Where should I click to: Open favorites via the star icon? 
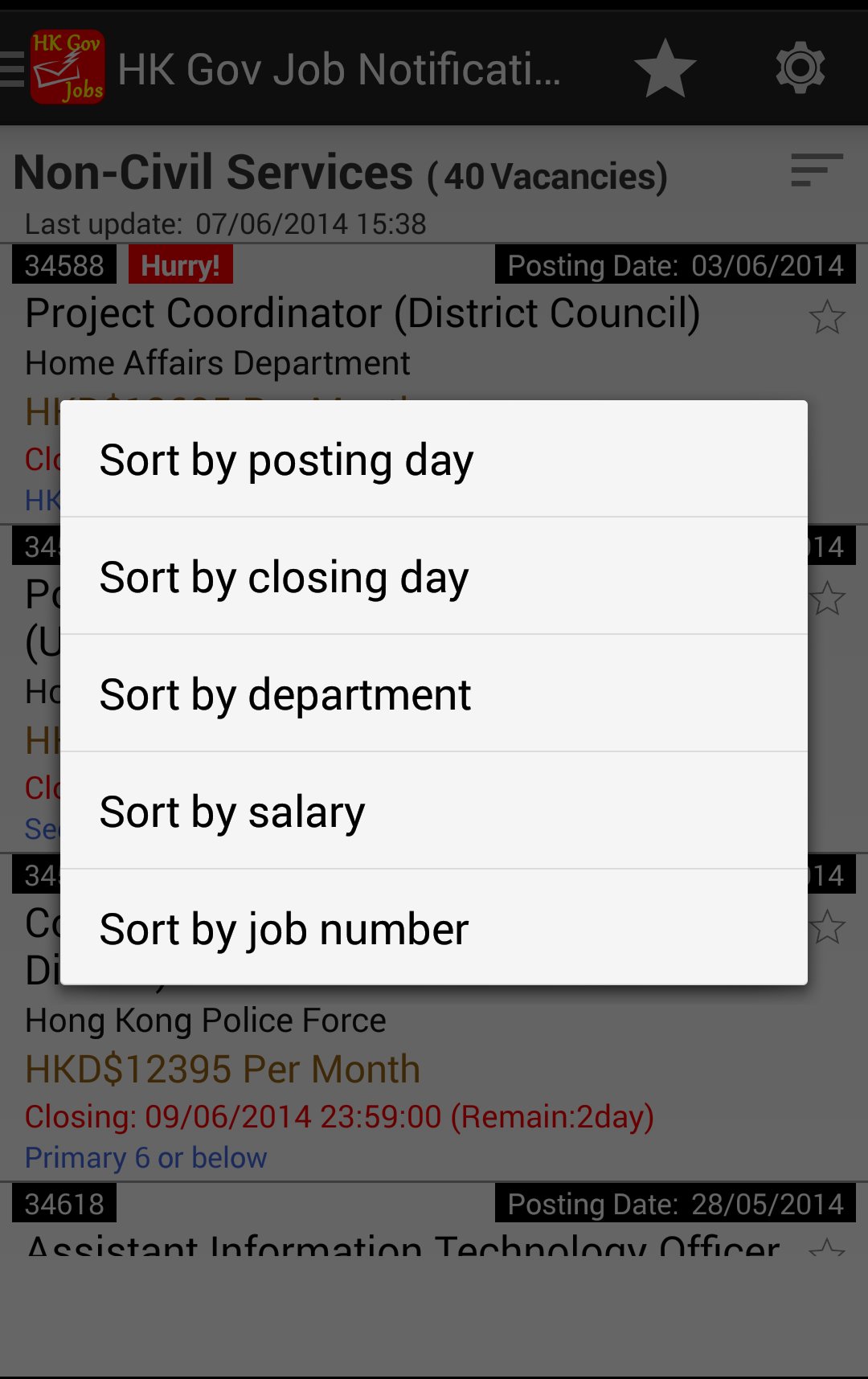[664, 68]
